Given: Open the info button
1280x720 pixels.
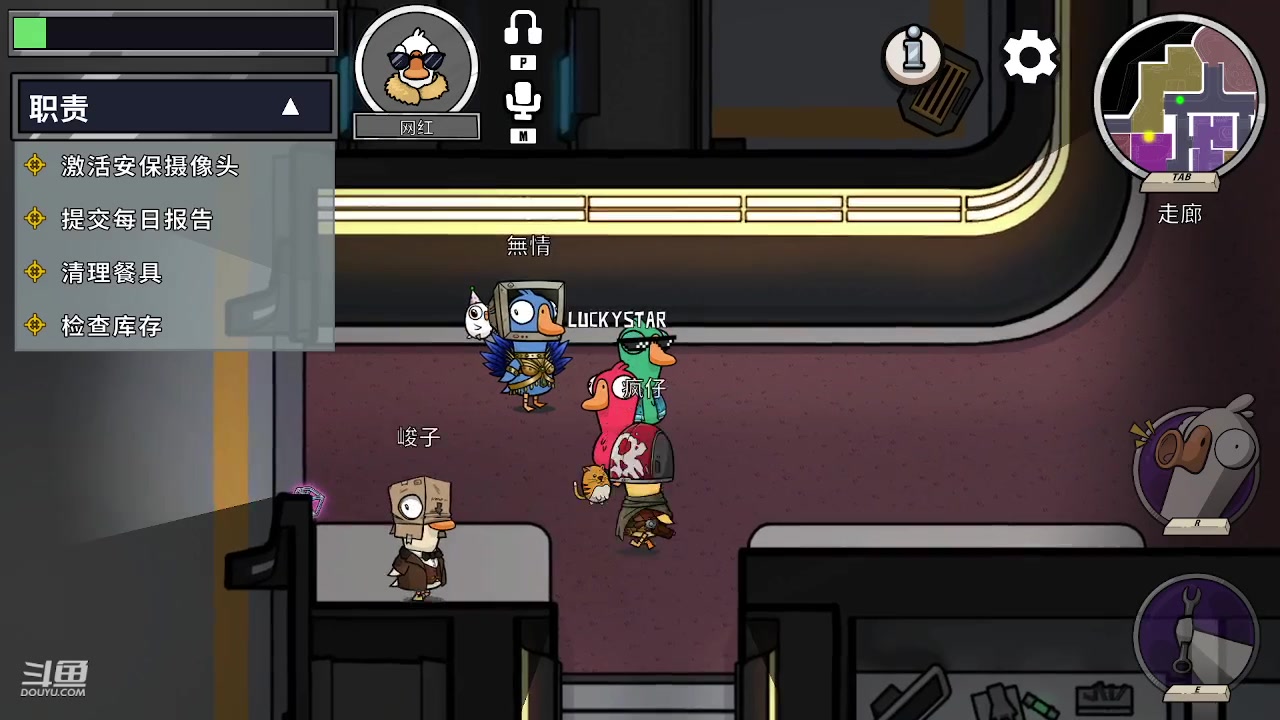Looking at the screenshot, I should point(913,52).
